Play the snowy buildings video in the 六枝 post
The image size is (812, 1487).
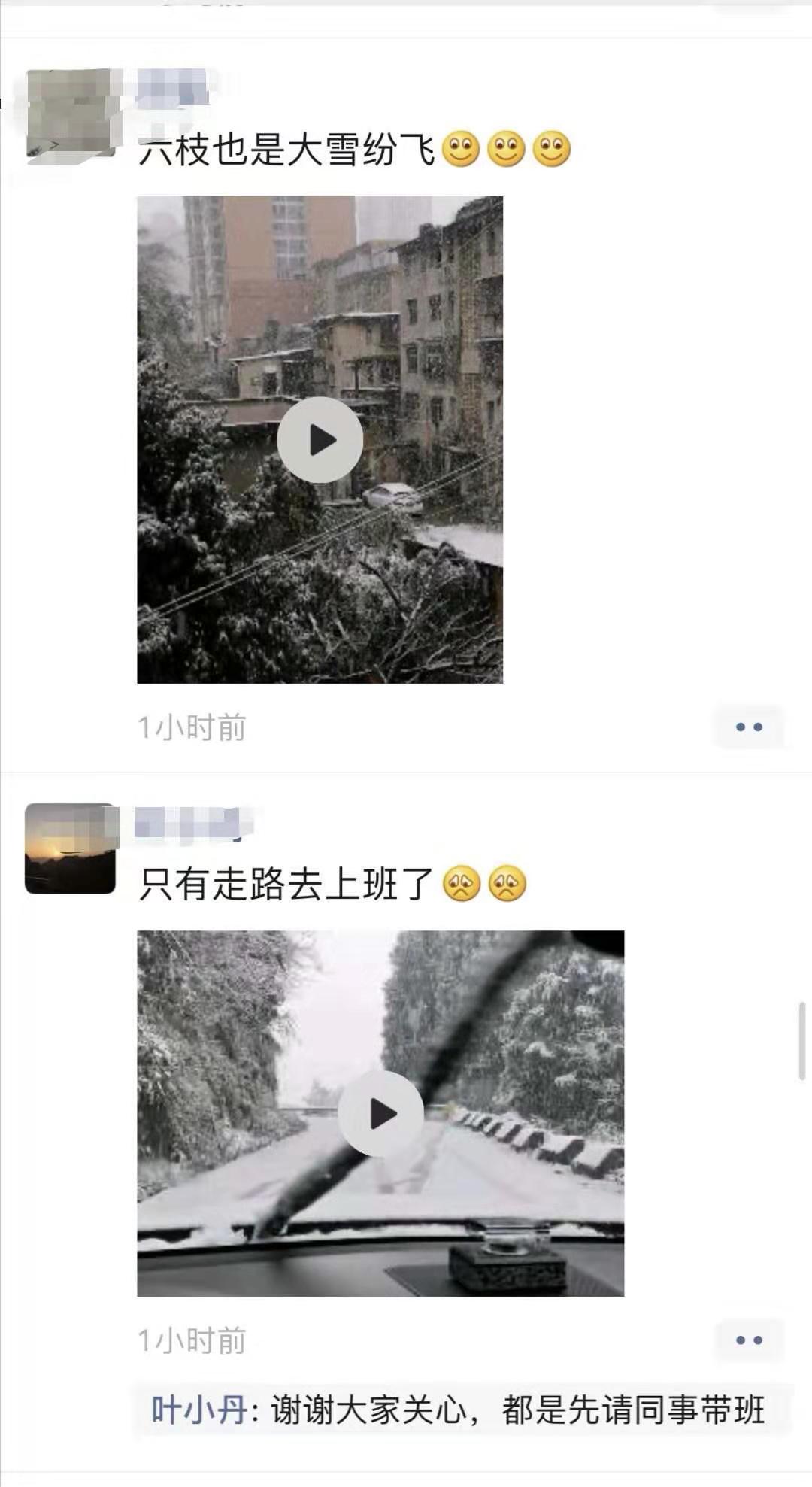click(x=320, y=440)
